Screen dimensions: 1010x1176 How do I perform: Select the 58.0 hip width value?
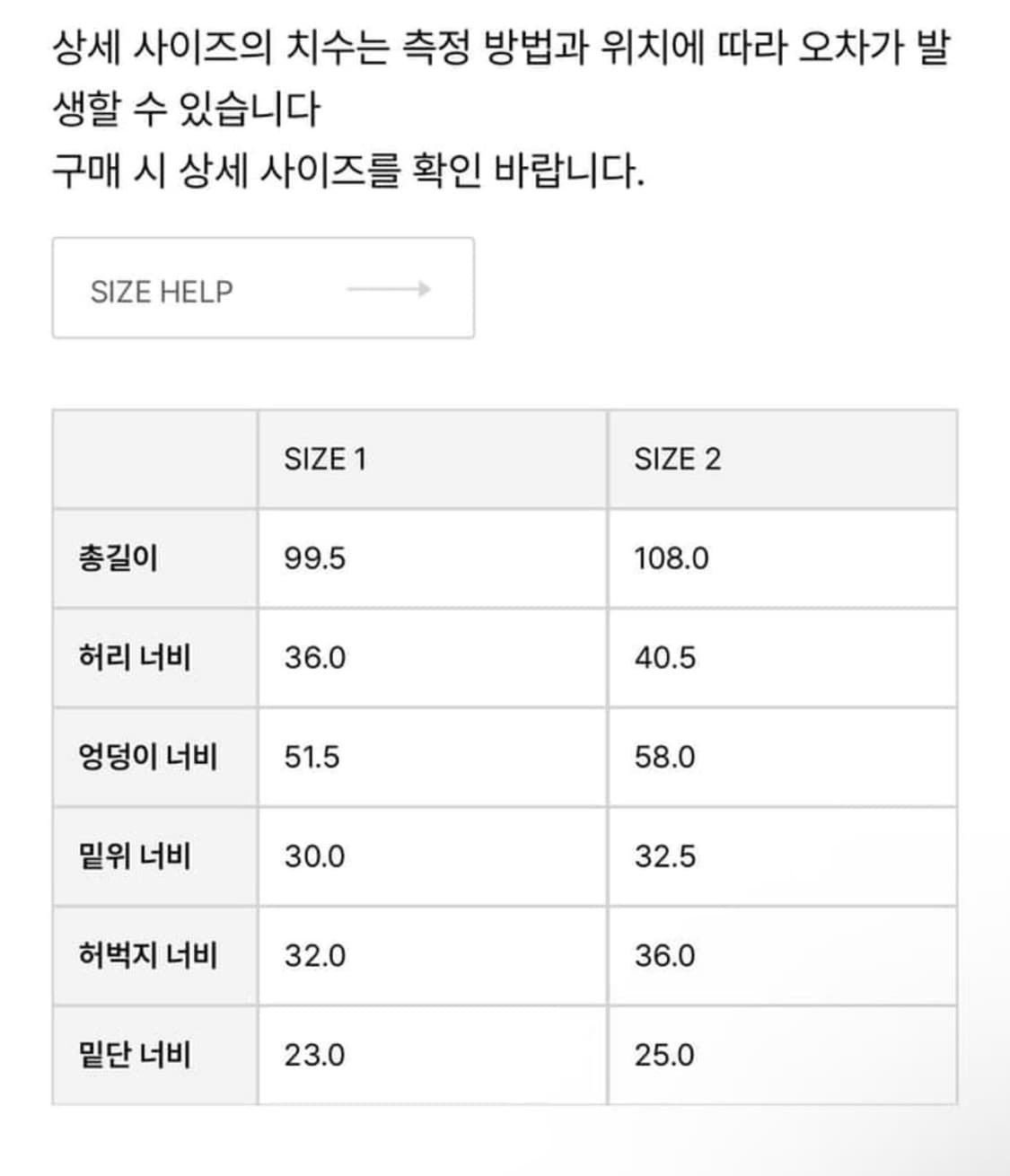click(x=664, y=757)
